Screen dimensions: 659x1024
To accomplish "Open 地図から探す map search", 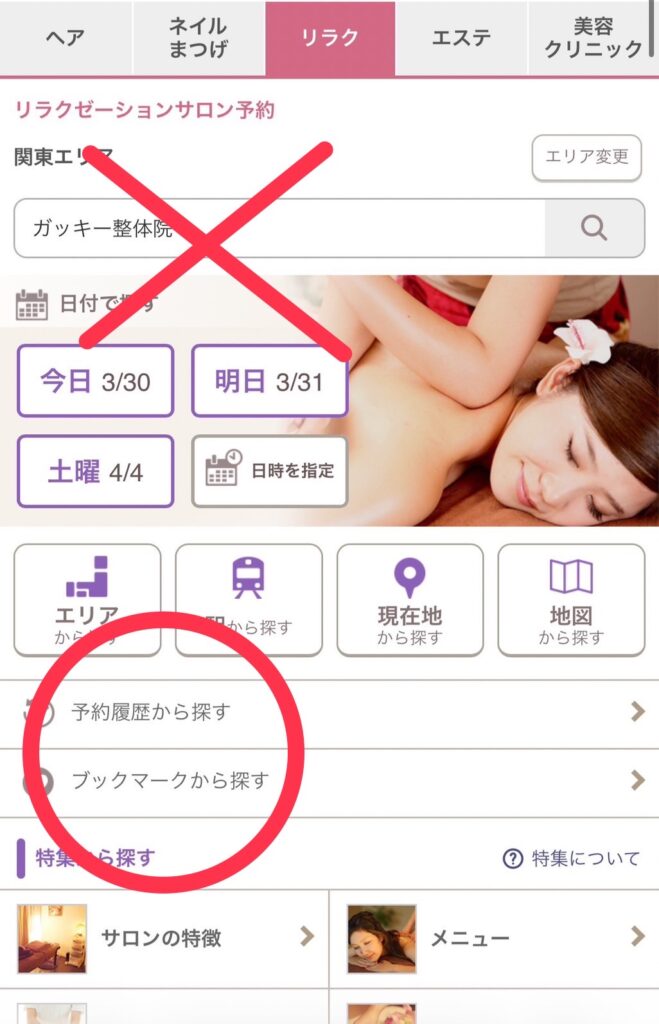I will tap(571, 600).
